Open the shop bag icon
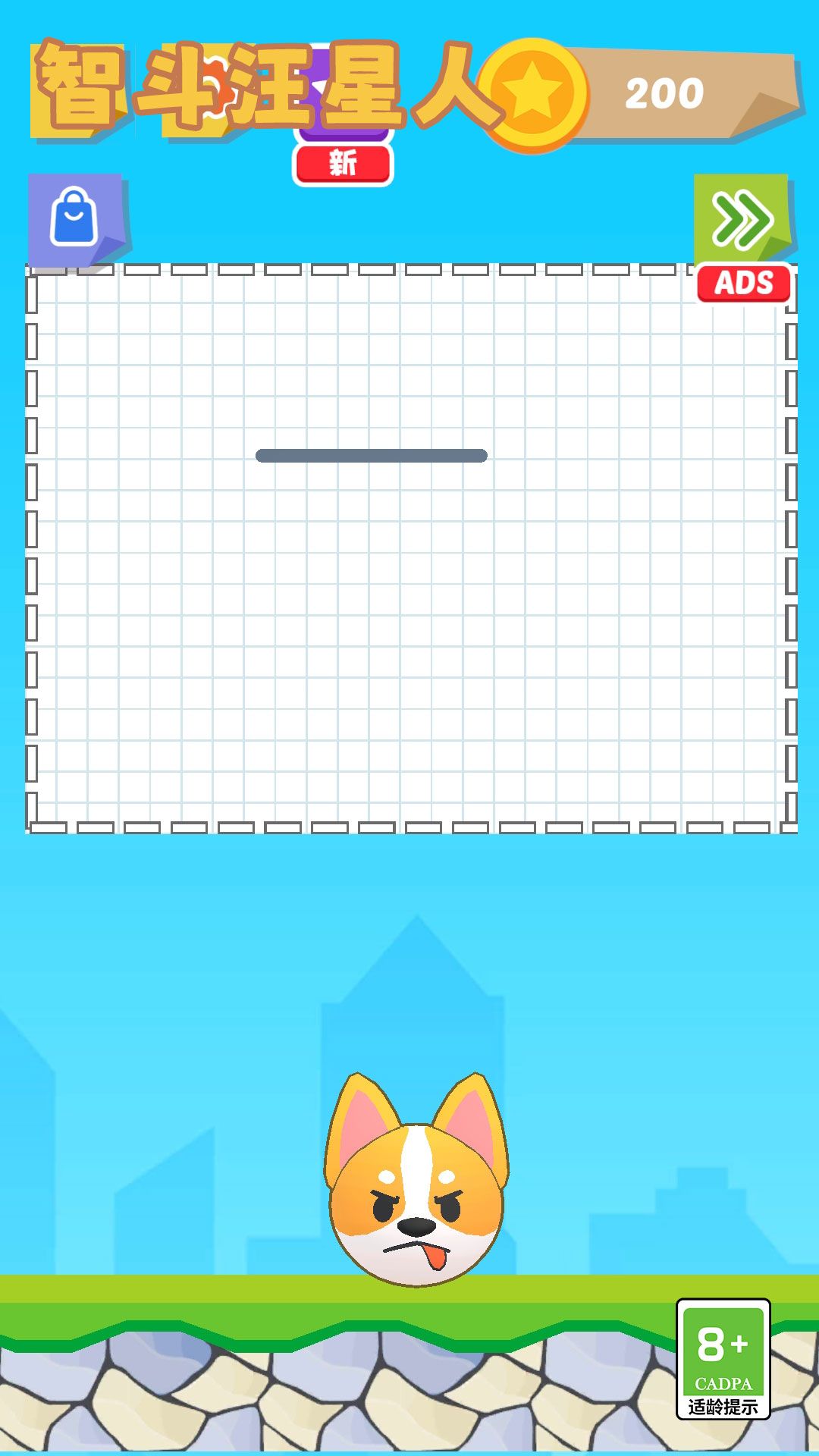 click(x=75, y=219)
